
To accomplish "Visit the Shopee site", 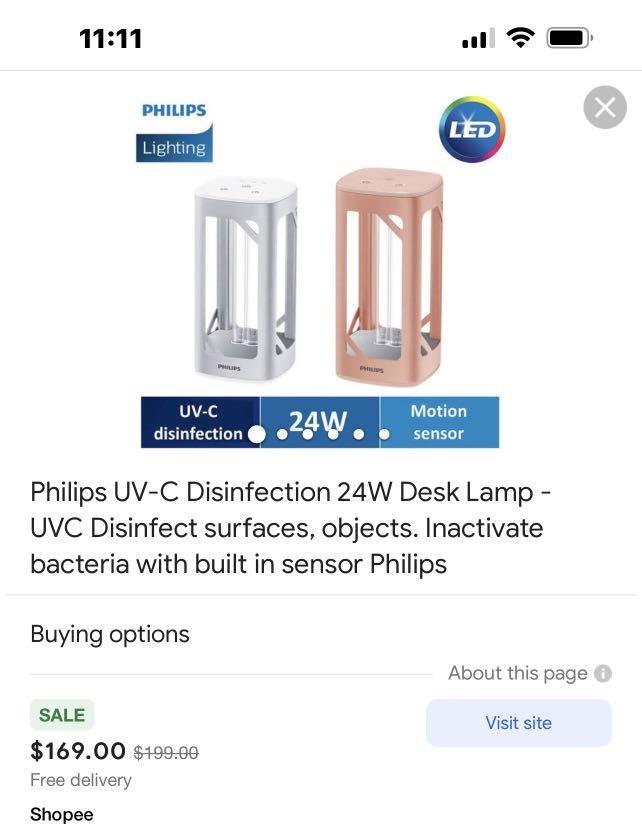I will (x=518, y=723).
